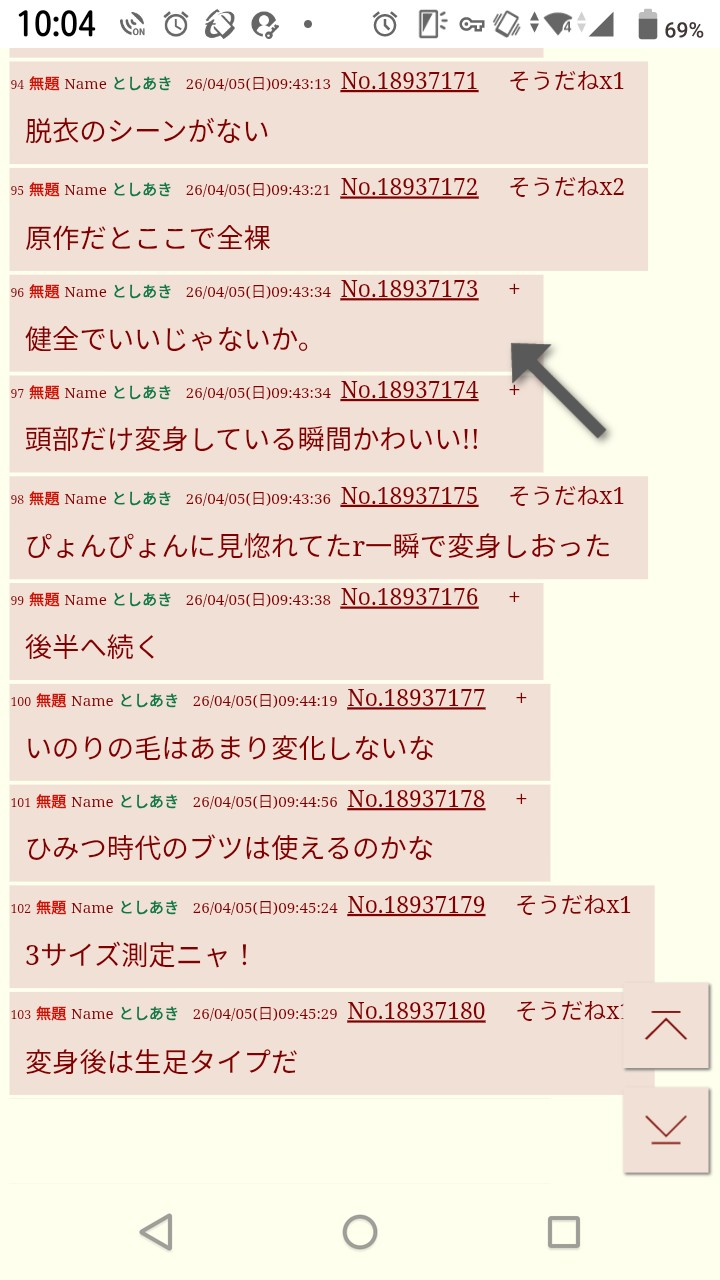Jump to top of the thread
Image resolution: width=720 pixels, height=1280 pixels.
pos(665,1026)
